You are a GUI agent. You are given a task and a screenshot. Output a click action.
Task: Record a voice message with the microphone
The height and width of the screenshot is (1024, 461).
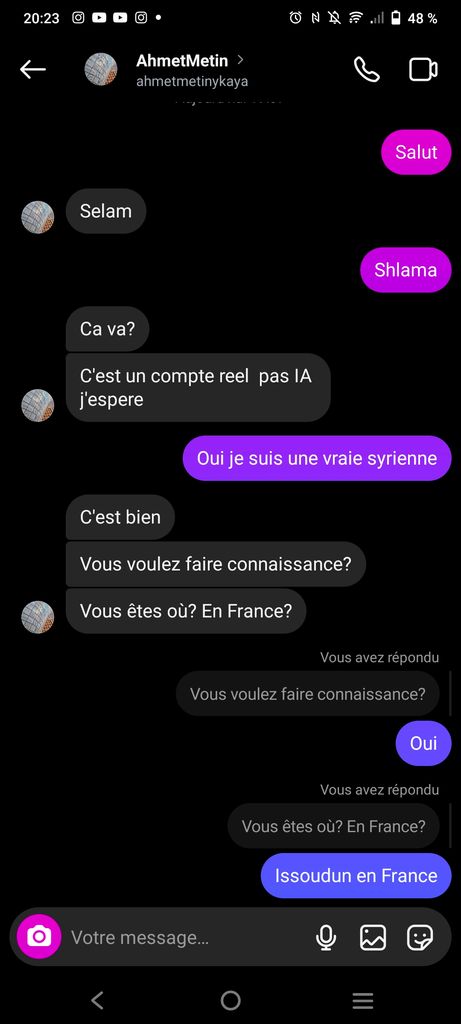(325, 938)
